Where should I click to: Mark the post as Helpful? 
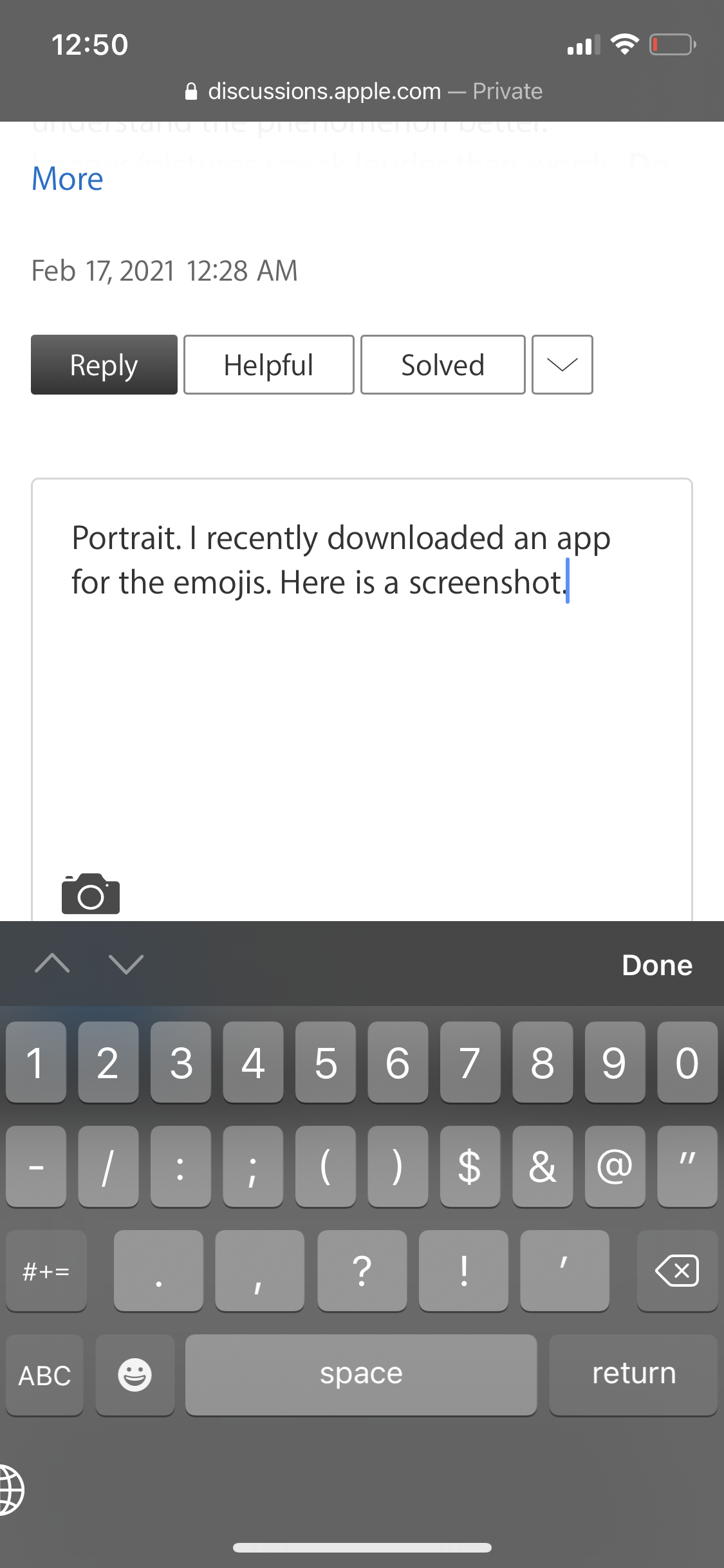click(268, 365)
